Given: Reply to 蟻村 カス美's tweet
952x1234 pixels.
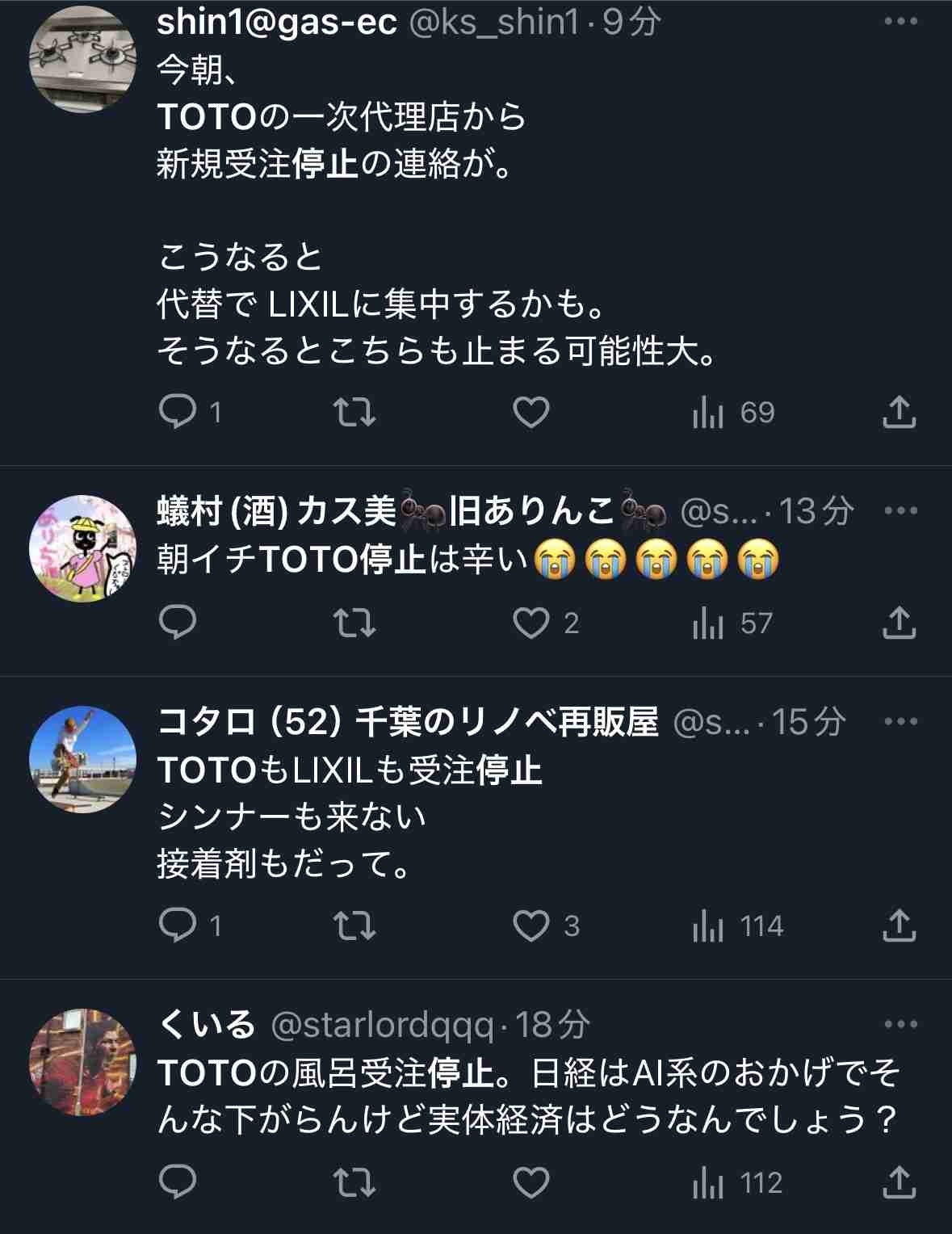Looking at the screenshot, I should pyautogui.click(x=178, y=623).
